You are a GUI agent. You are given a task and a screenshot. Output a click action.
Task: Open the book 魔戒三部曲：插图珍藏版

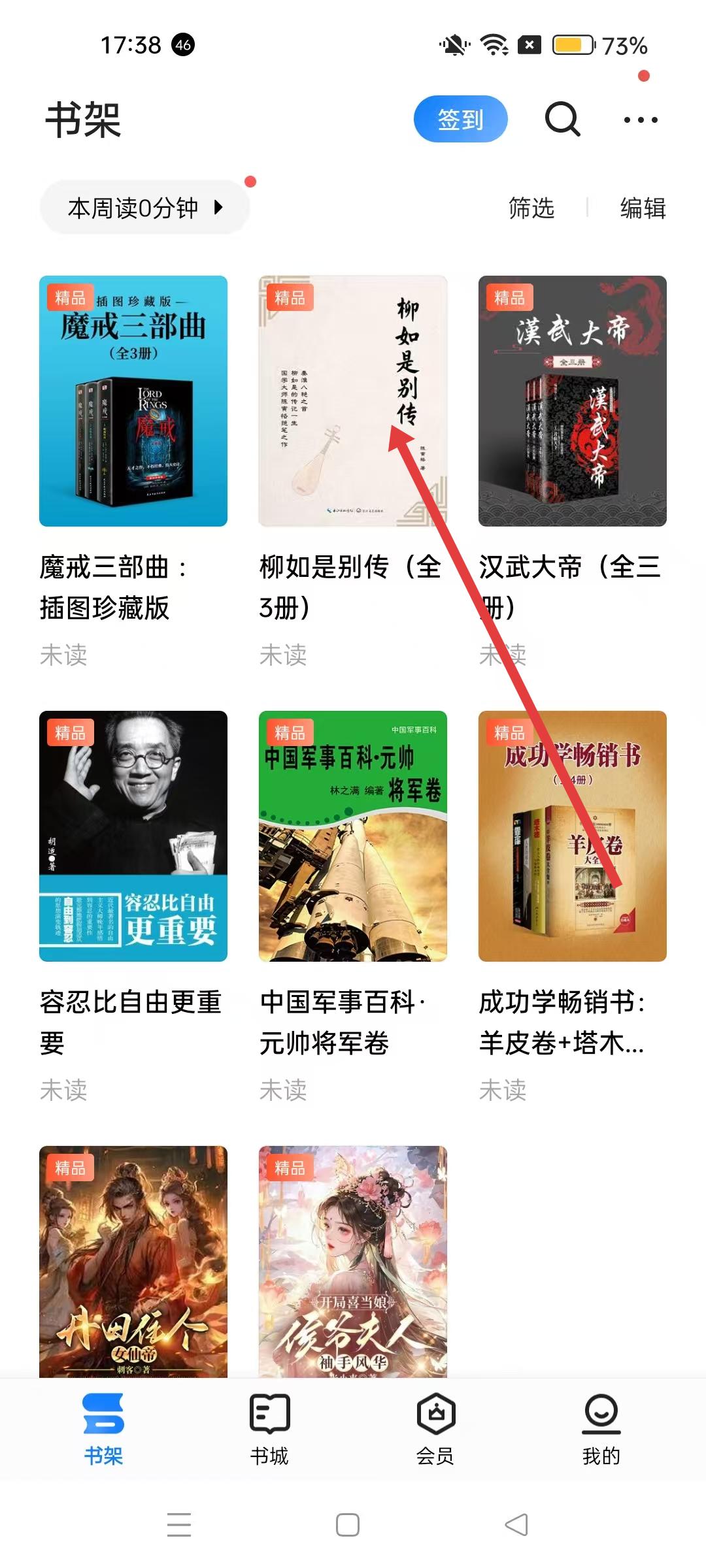point(133,401)
